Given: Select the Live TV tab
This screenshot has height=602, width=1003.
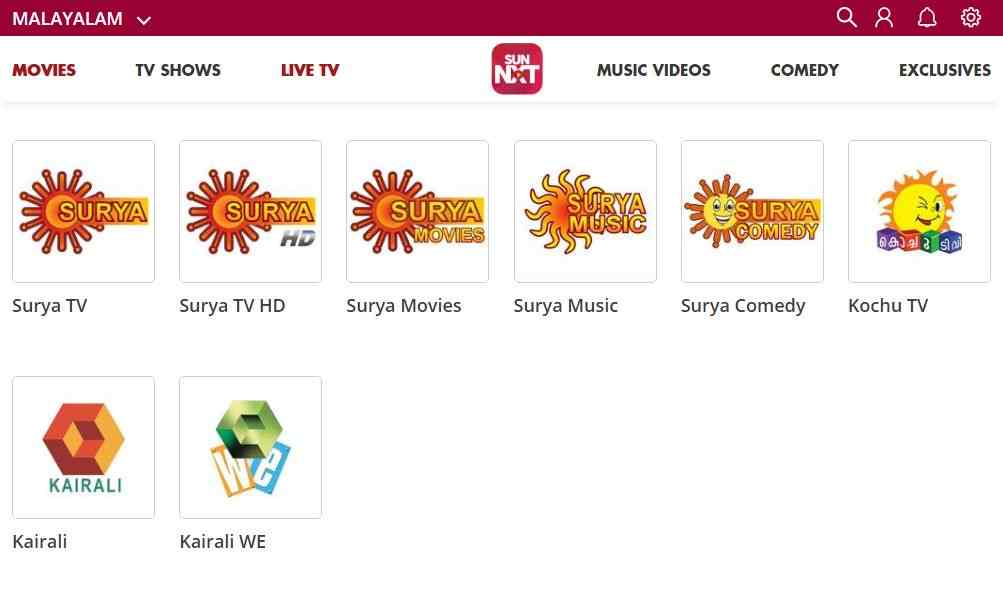Looking at the screenshot, I should point(310,70).
